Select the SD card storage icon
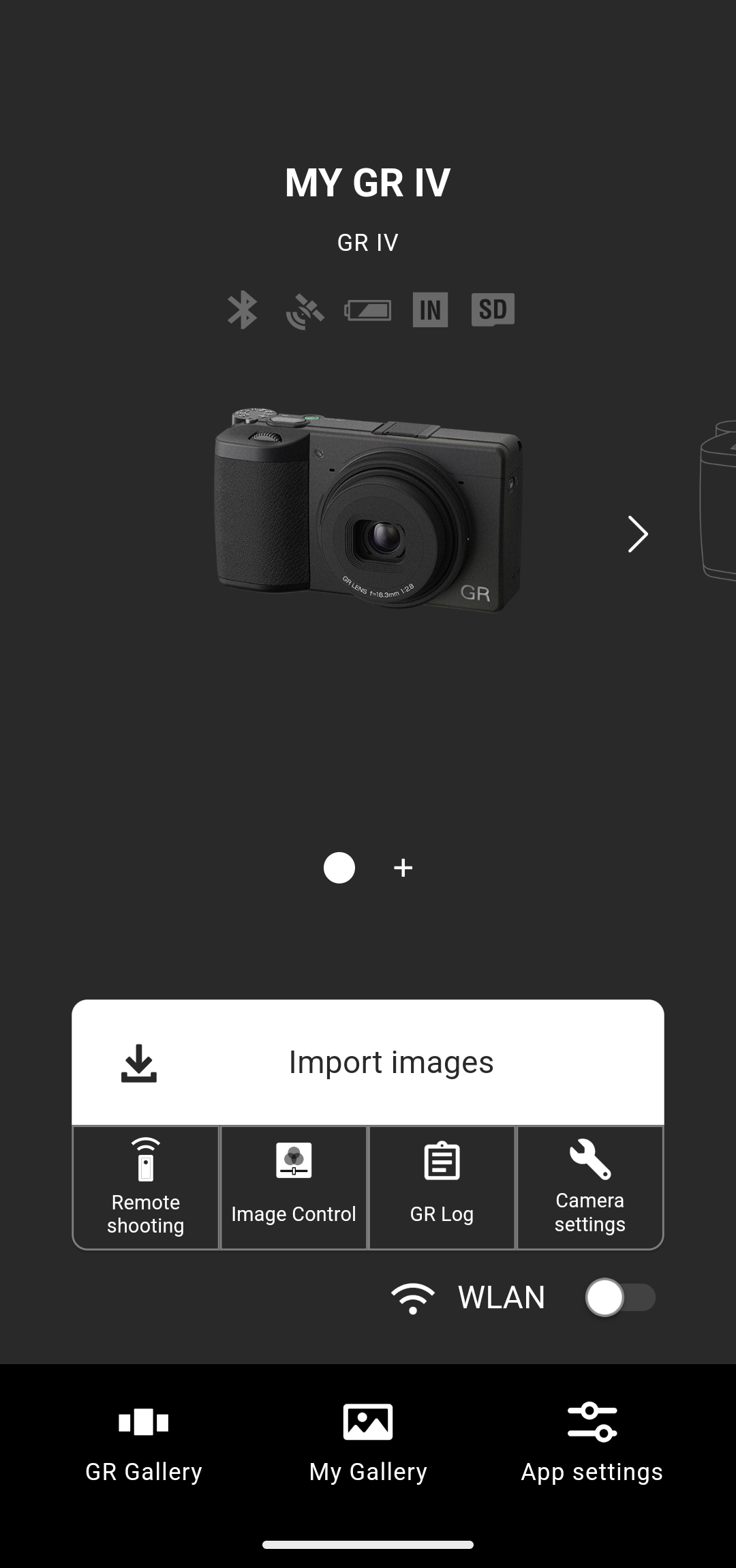This screenshot has width=736, height=1568. pos(493,310)
